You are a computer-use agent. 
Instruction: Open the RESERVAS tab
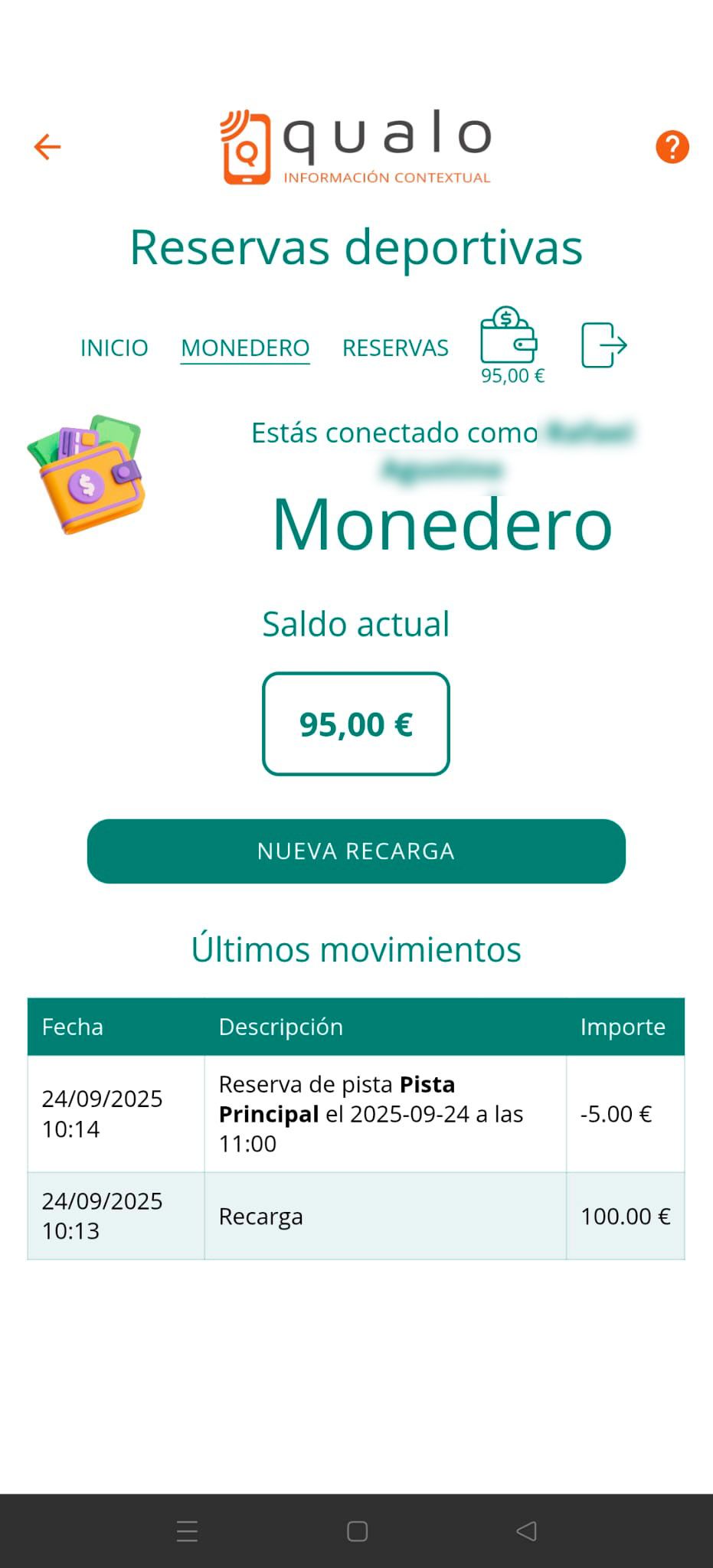tap(395, 348)
